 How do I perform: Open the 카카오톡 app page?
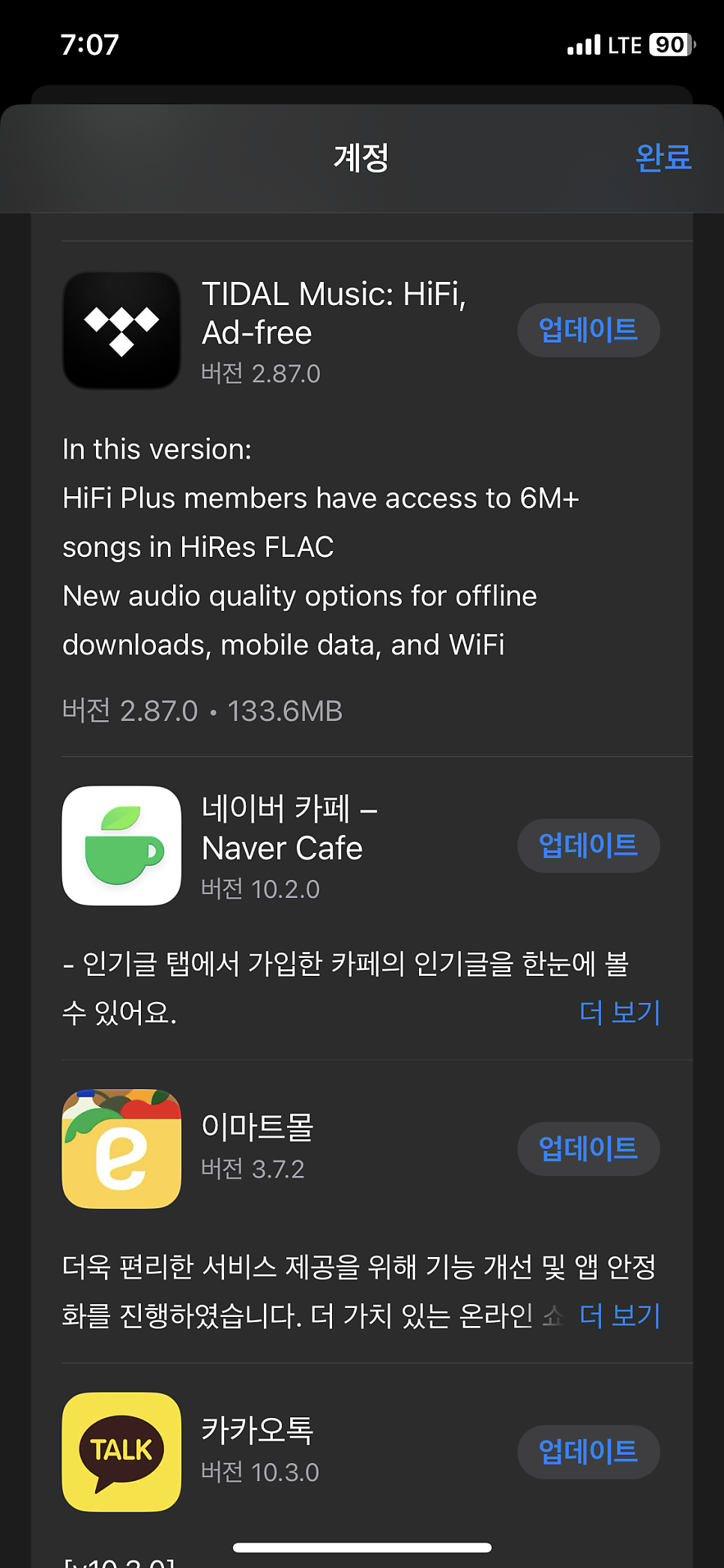point(122,1451)
